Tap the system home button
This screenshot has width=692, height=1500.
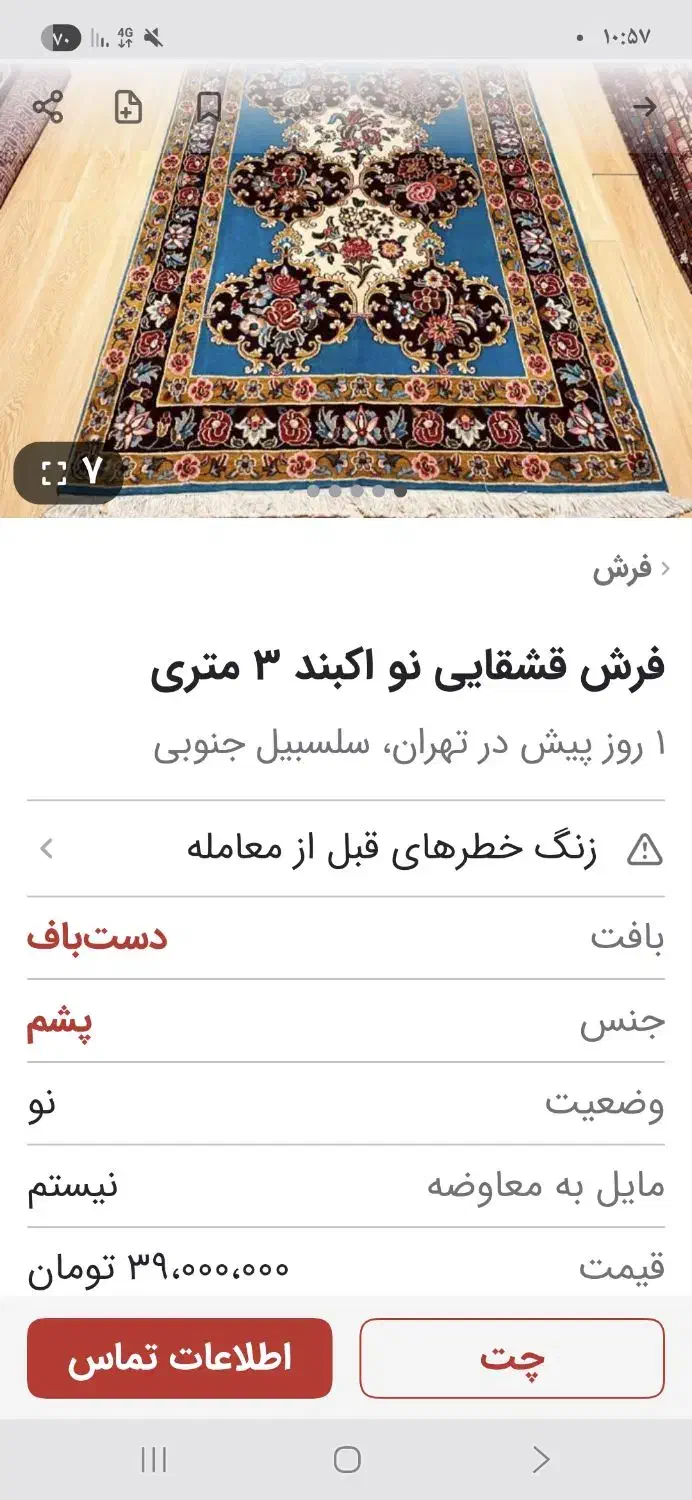pyautogui.click(x=346, y=1460)
